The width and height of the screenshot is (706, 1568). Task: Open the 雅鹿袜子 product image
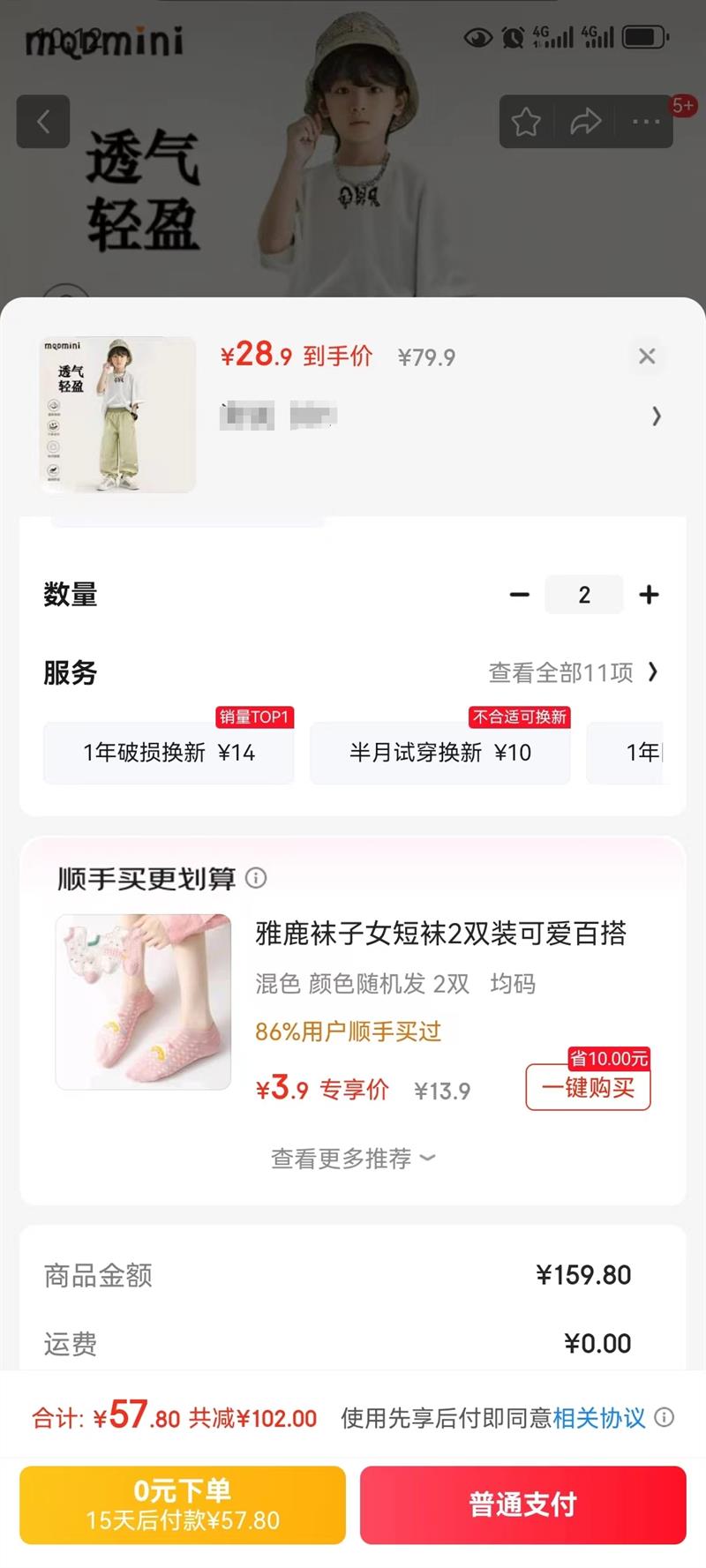click(144, 1002)
